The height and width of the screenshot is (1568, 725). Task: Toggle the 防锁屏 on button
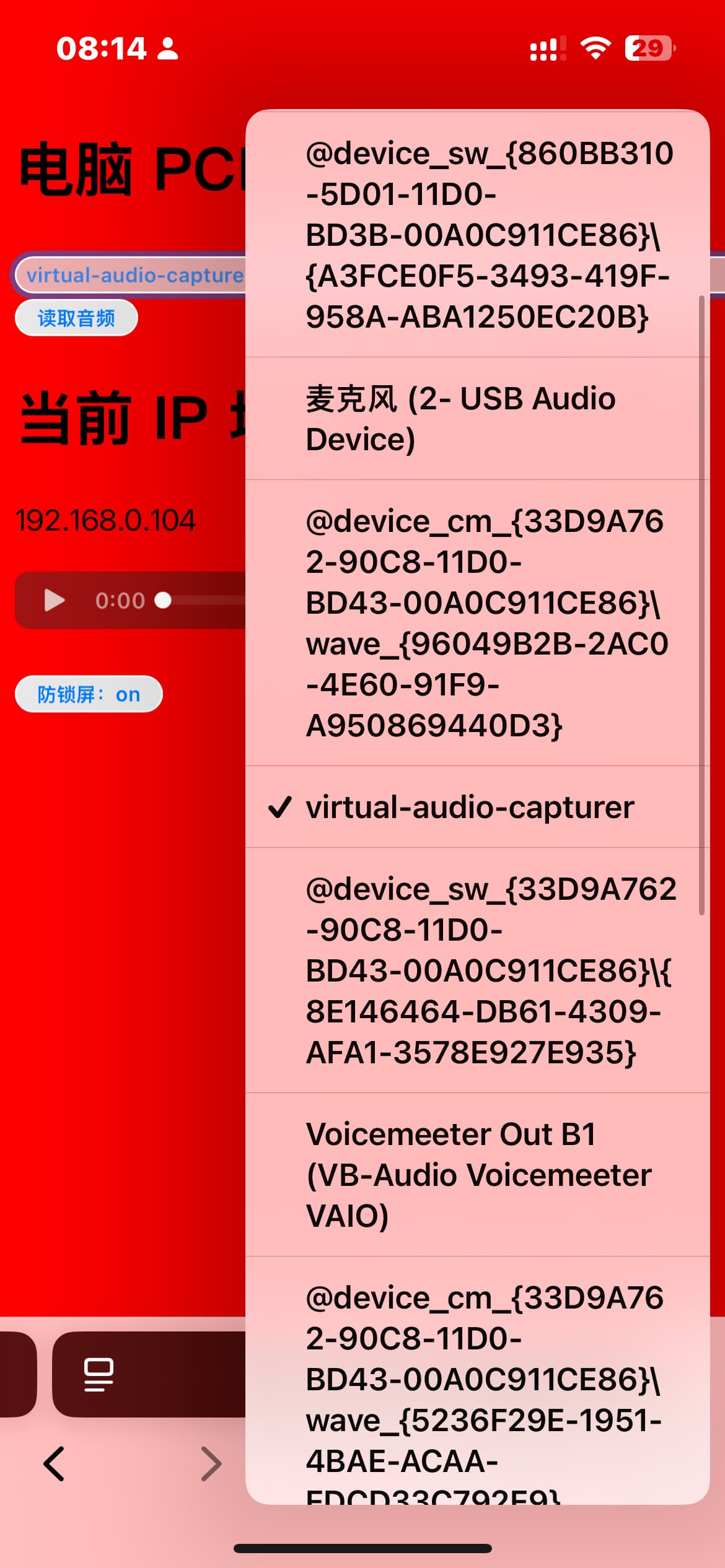click(89, 694)
